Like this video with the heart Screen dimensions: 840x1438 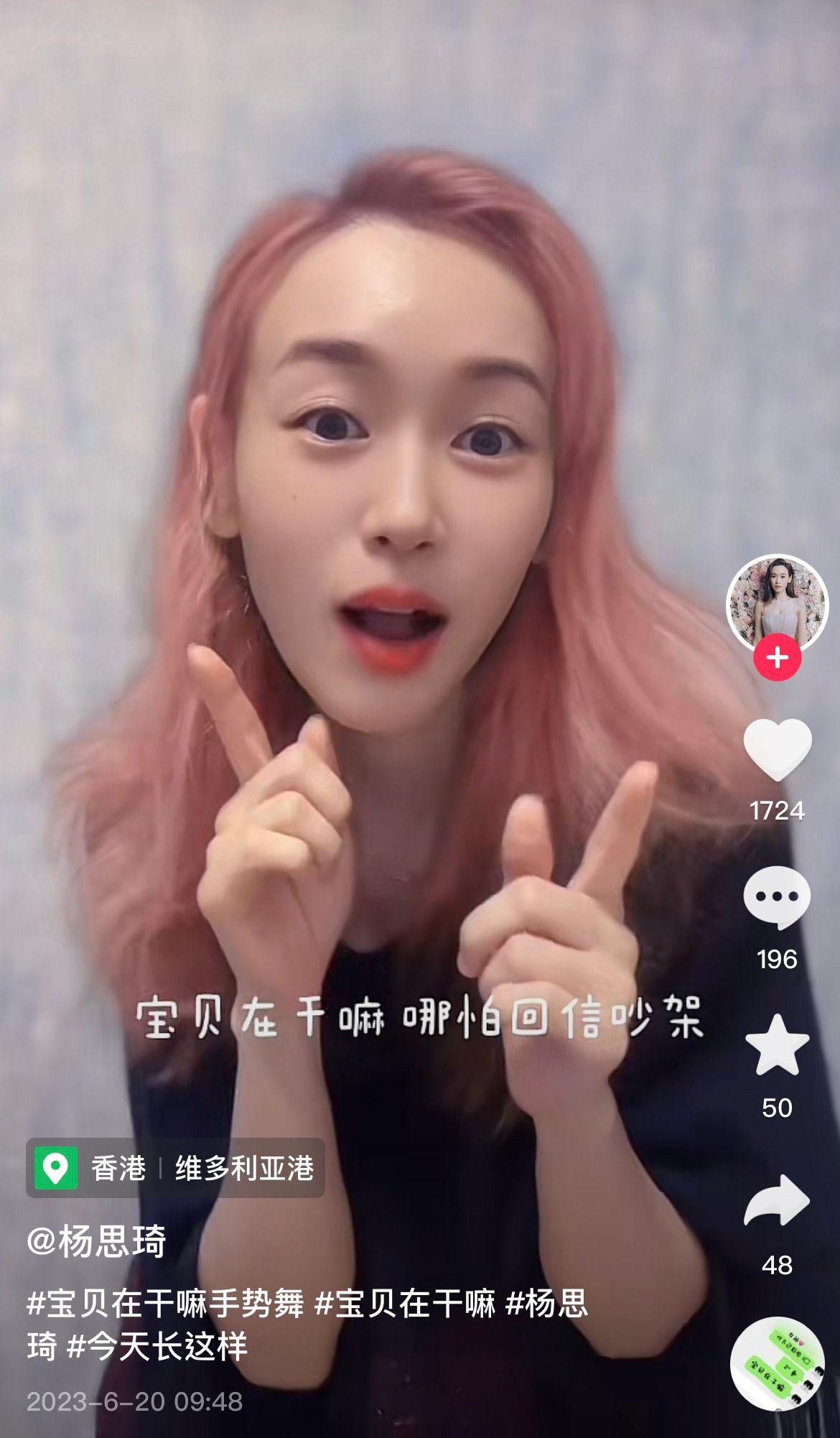[777, 749]
